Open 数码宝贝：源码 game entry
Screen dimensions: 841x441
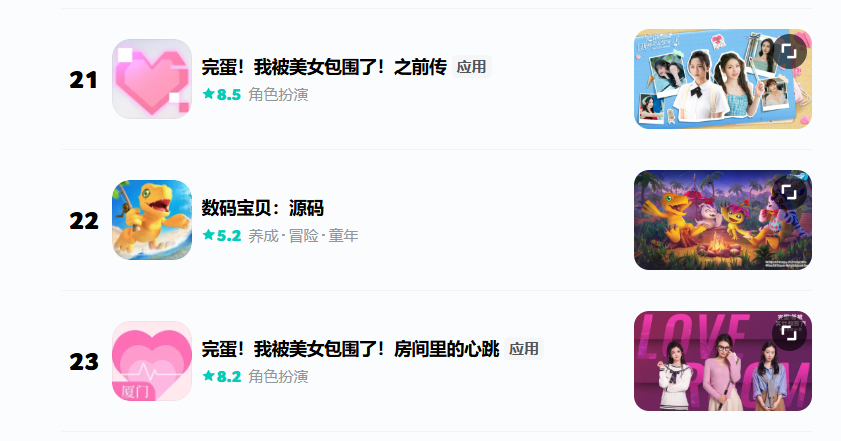pyautogui.click(x=262, y=208)
